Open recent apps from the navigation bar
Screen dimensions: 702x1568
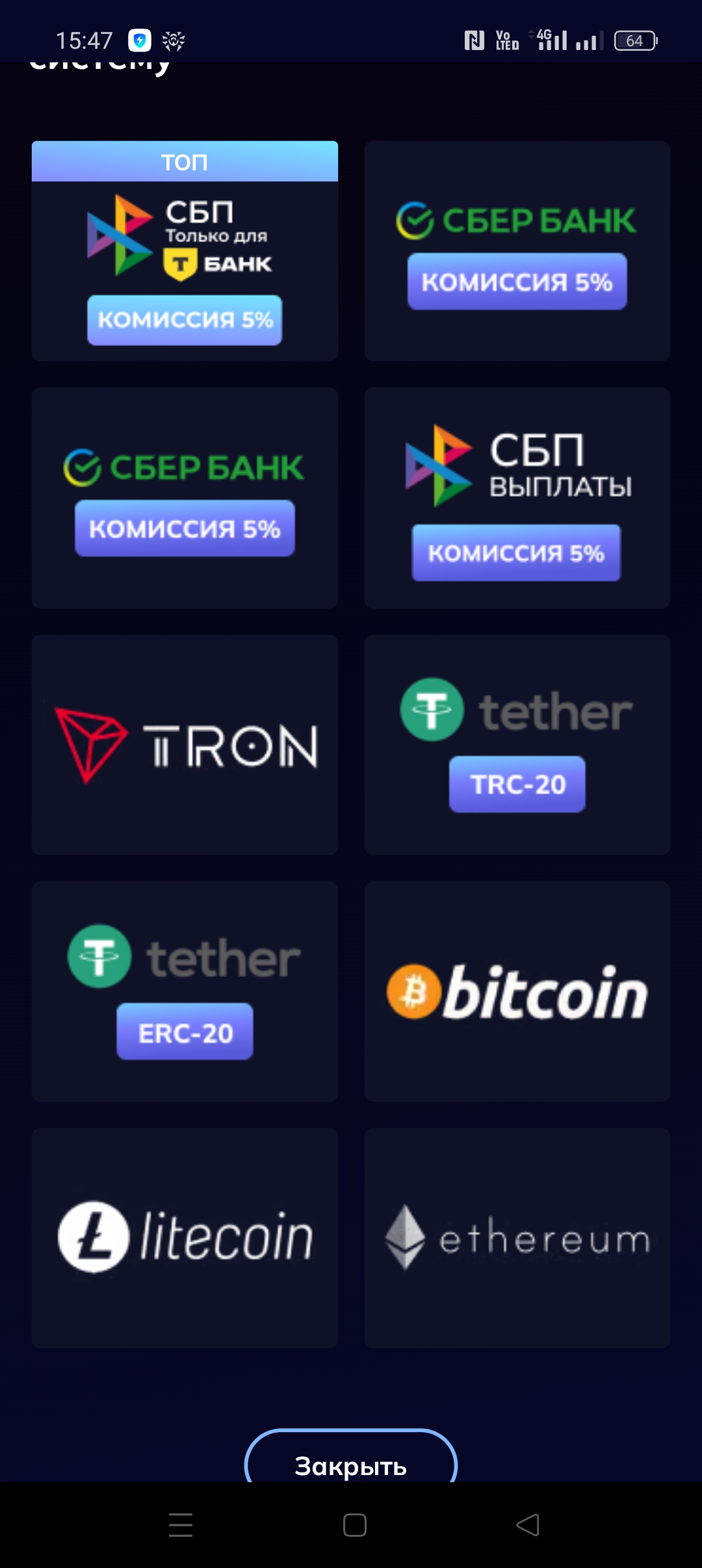[x=181, y=1525]
